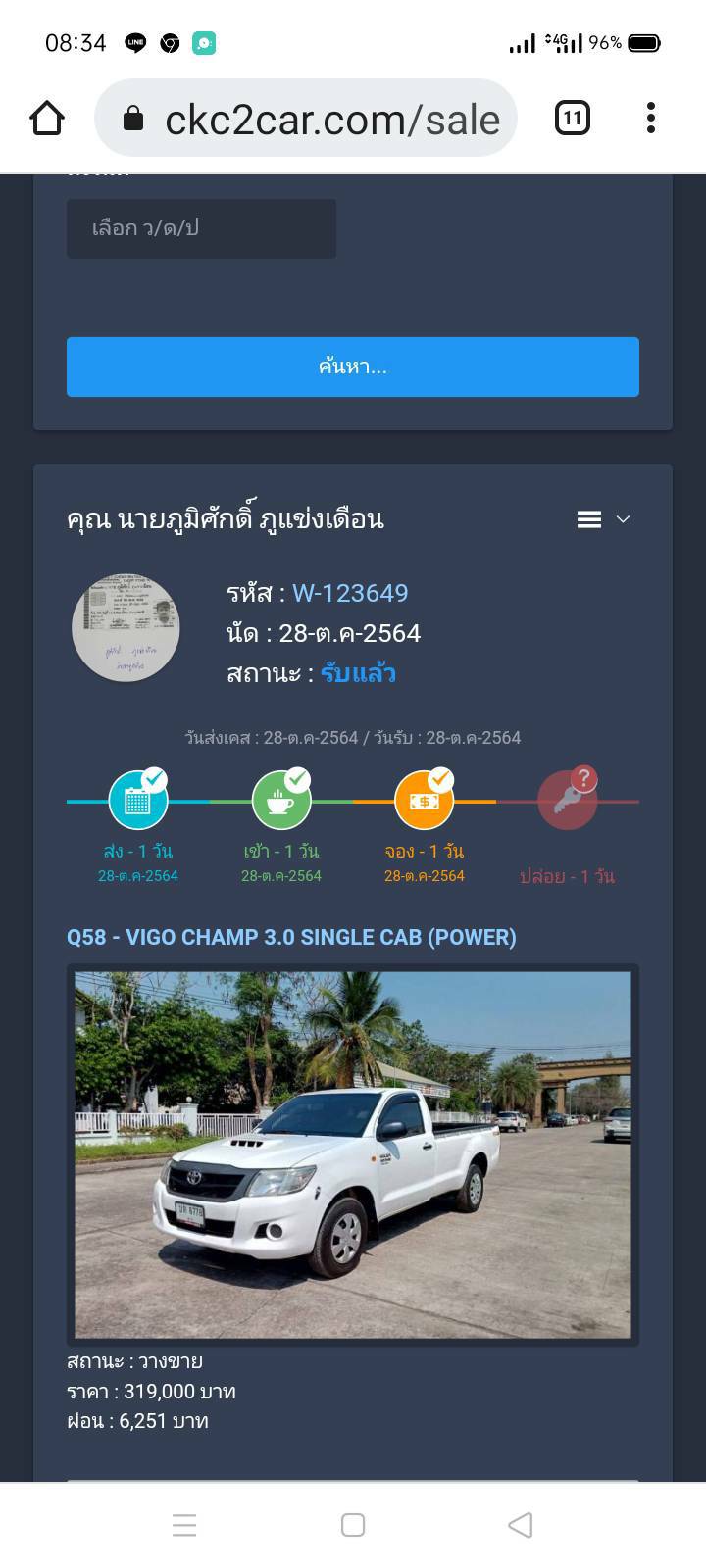This screenshot has width=706, height=1568.
Task: Select the ปล่อย key step icon
Action: coord(568,800)
